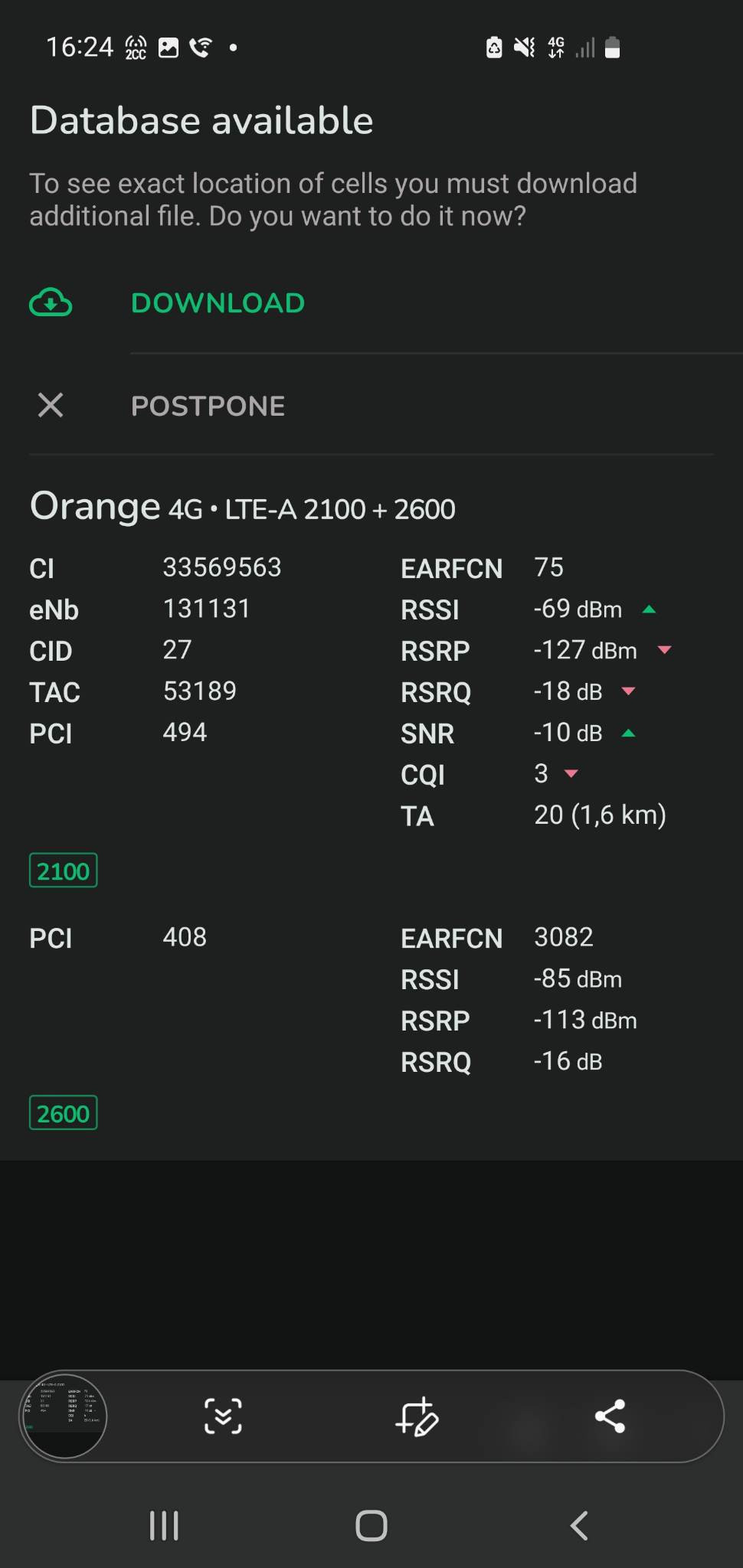Open the screenshot preview thumbnail

click(x=64, y=1416)
